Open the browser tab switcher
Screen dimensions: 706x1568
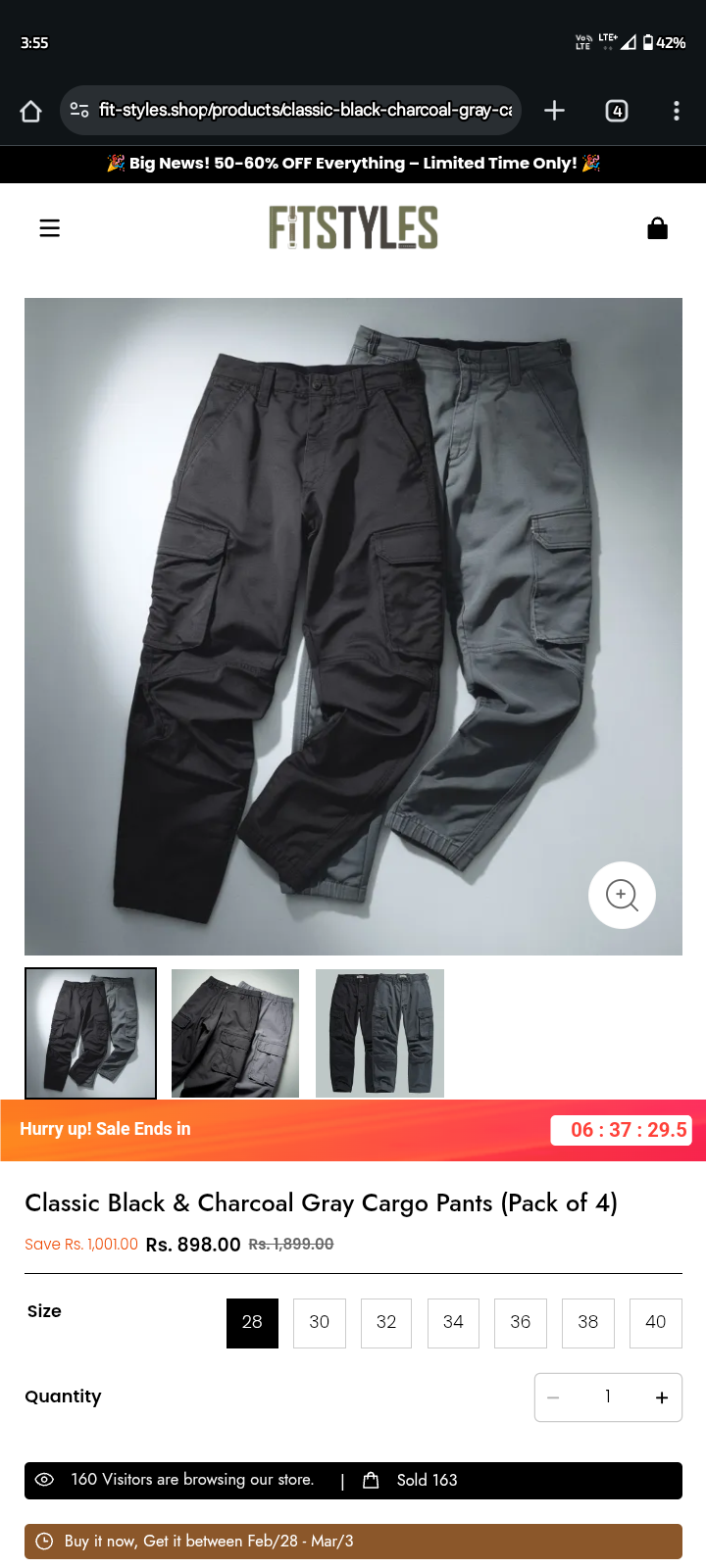click(x=617, y=111)
